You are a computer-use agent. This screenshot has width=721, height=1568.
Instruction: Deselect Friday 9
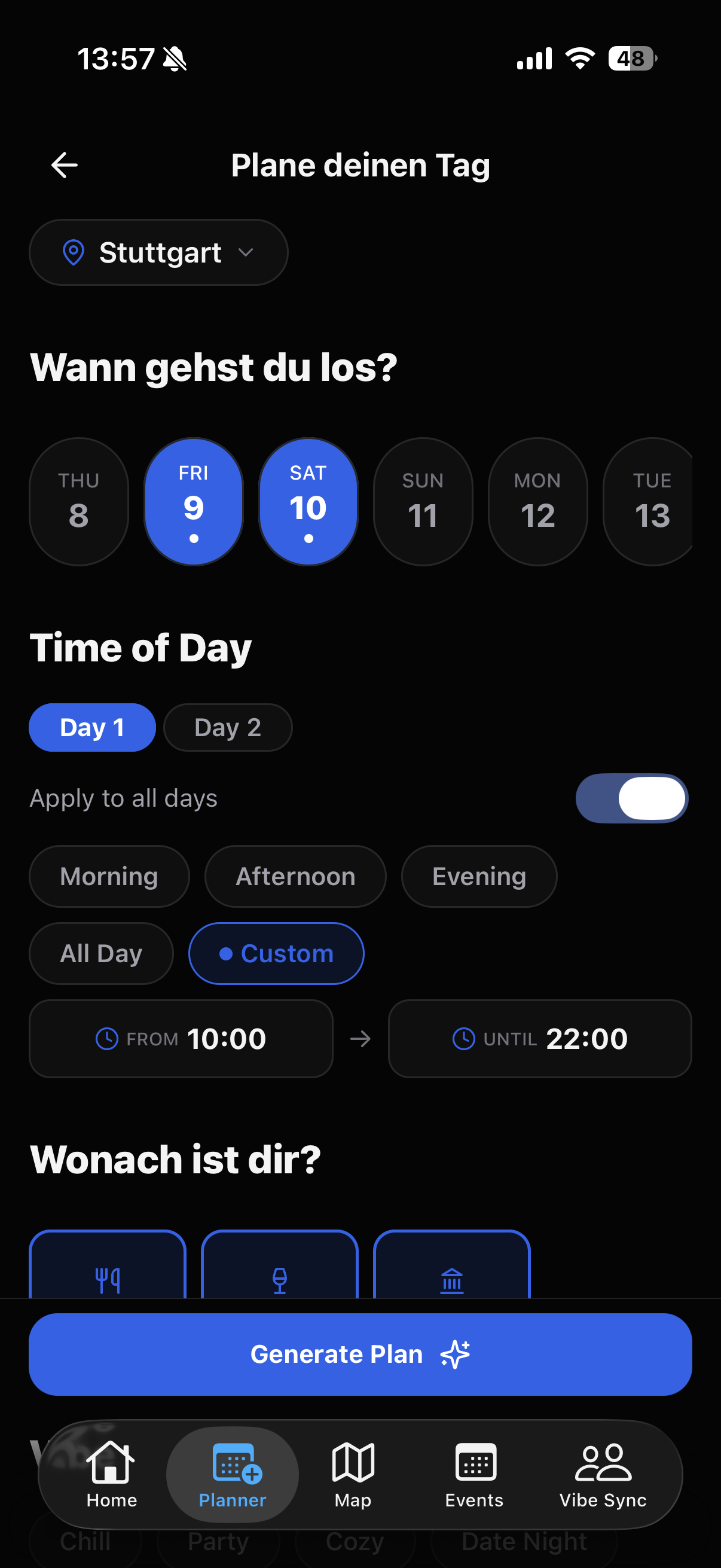pos(194,501)
